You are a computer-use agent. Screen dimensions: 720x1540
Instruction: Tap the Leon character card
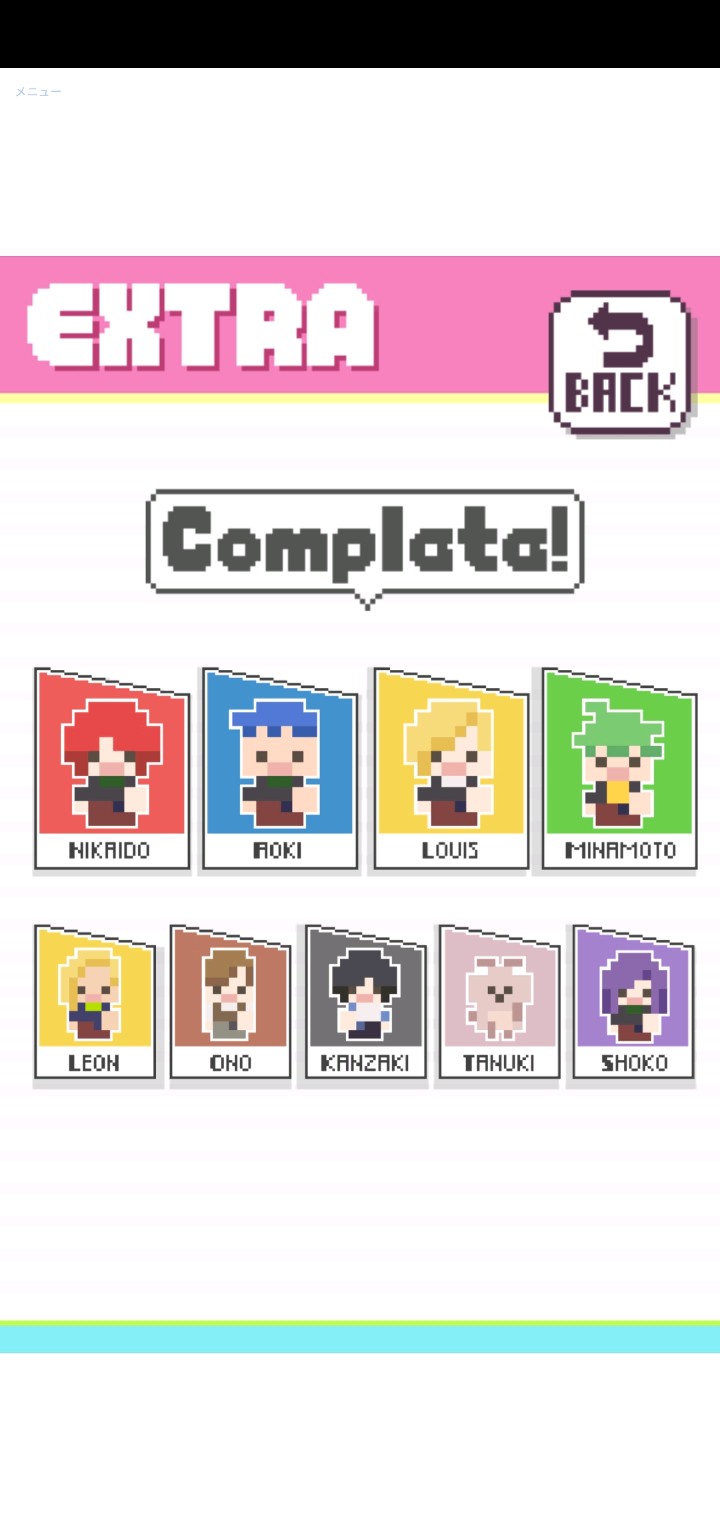click(x=94, y=1003)
